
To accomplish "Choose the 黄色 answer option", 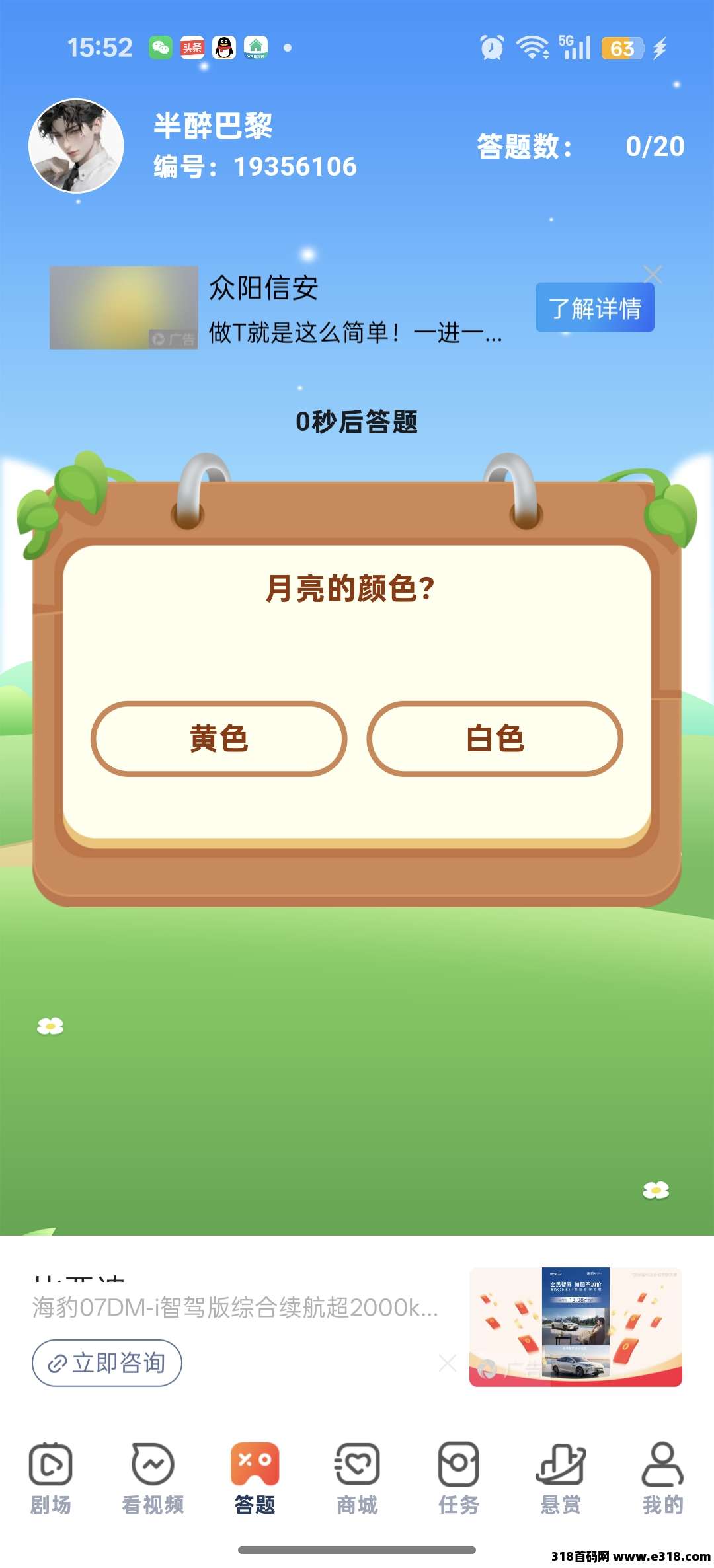I will 219,739.
